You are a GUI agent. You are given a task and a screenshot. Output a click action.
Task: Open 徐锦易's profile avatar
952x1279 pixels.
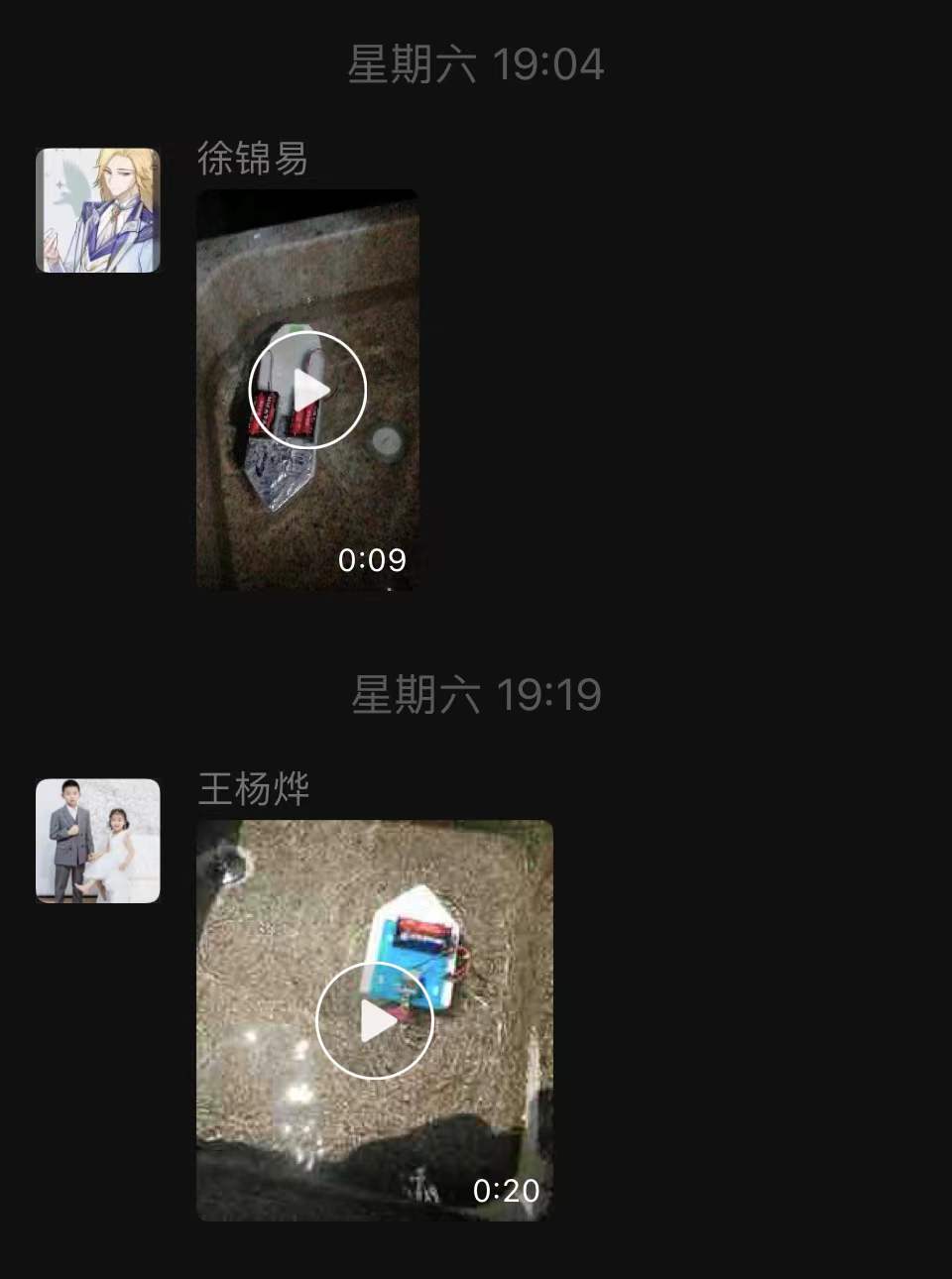(98, 210)
